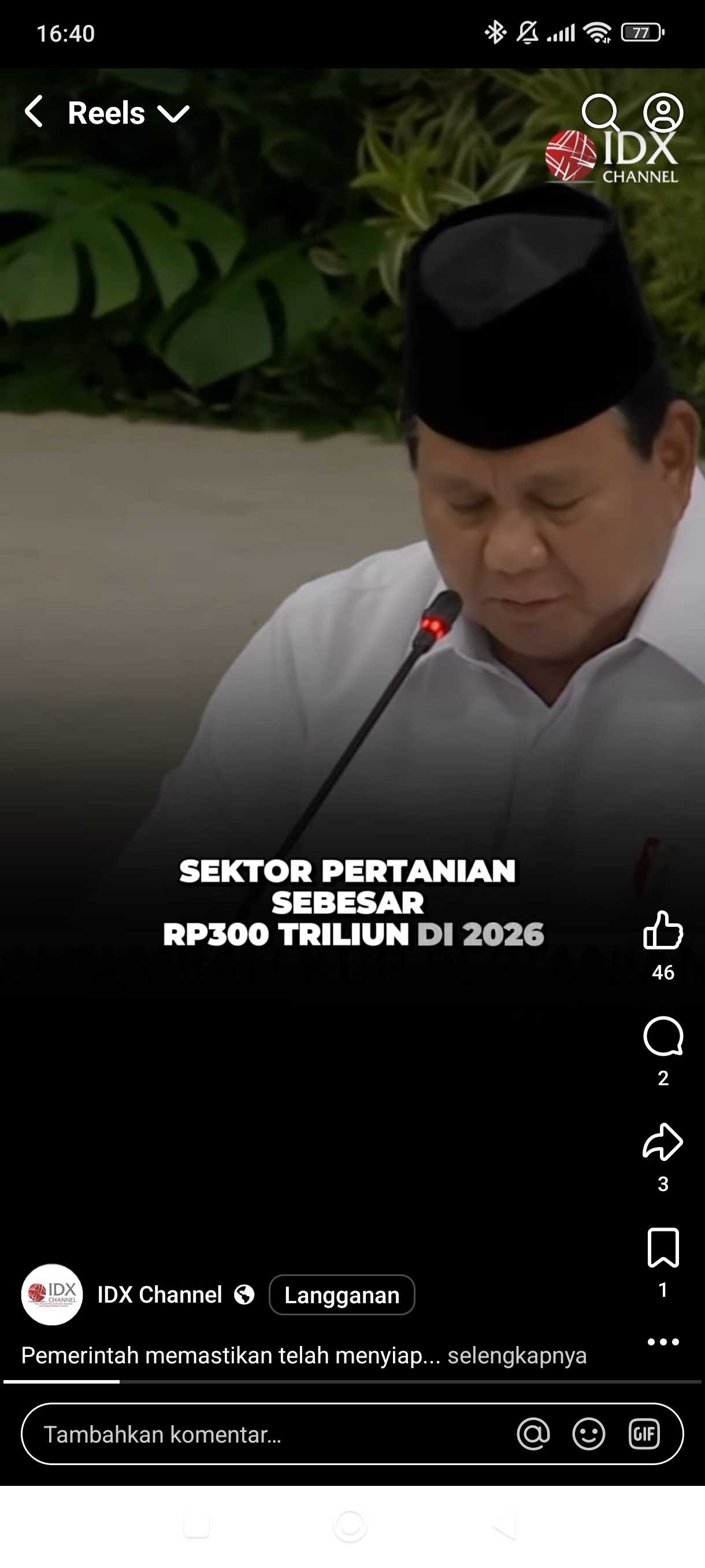Open the comments on this reel
Image resolution: width=705 pixels, height=1568 pixels.
click(x=663, y=1036)
